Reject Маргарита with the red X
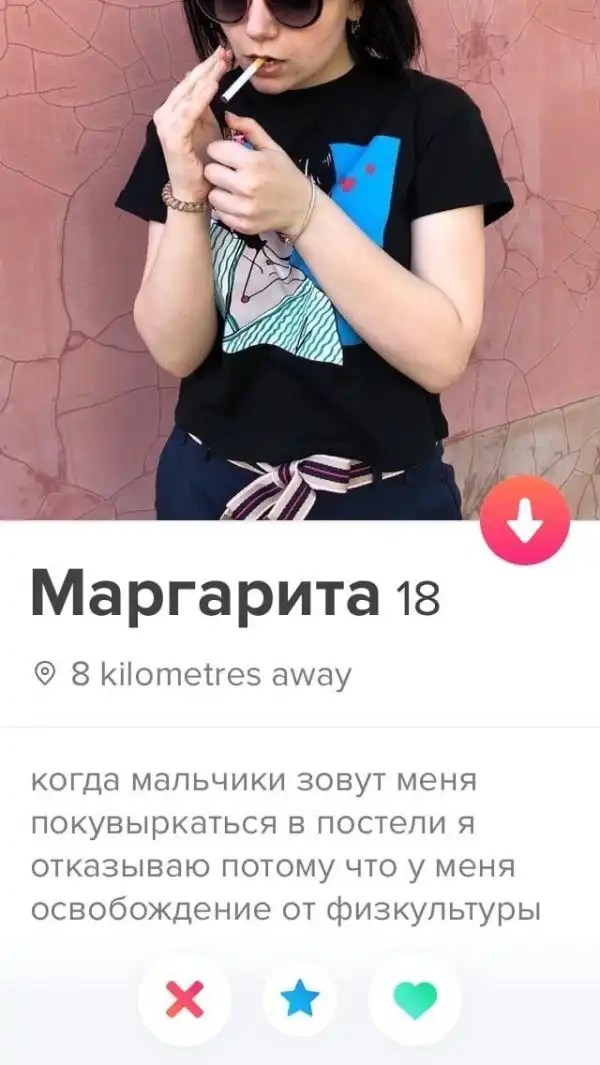This screenshot has height=1065, width=600. (184, 999)
